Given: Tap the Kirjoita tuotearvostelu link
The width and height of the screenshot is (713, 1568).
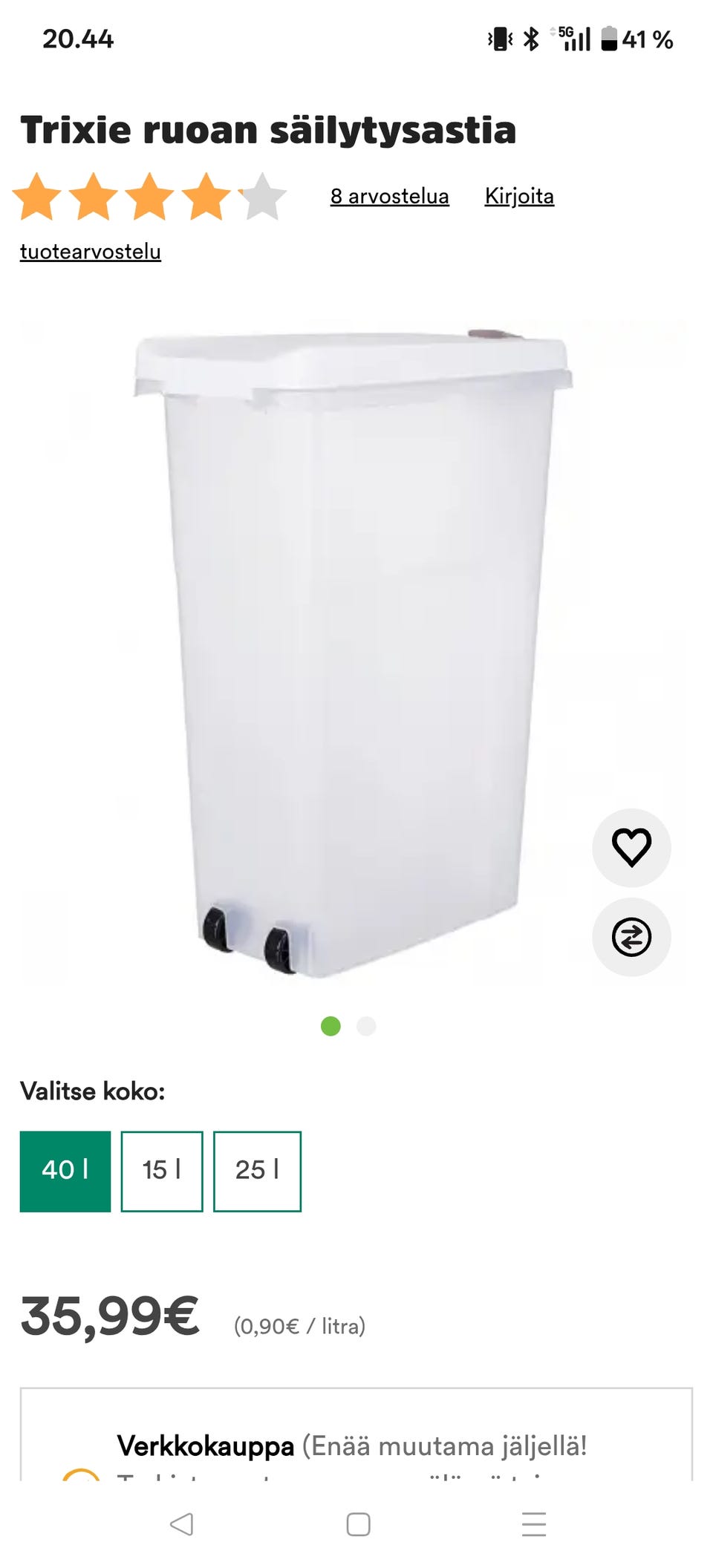Looking at the screenshot, I should [519, 196].
